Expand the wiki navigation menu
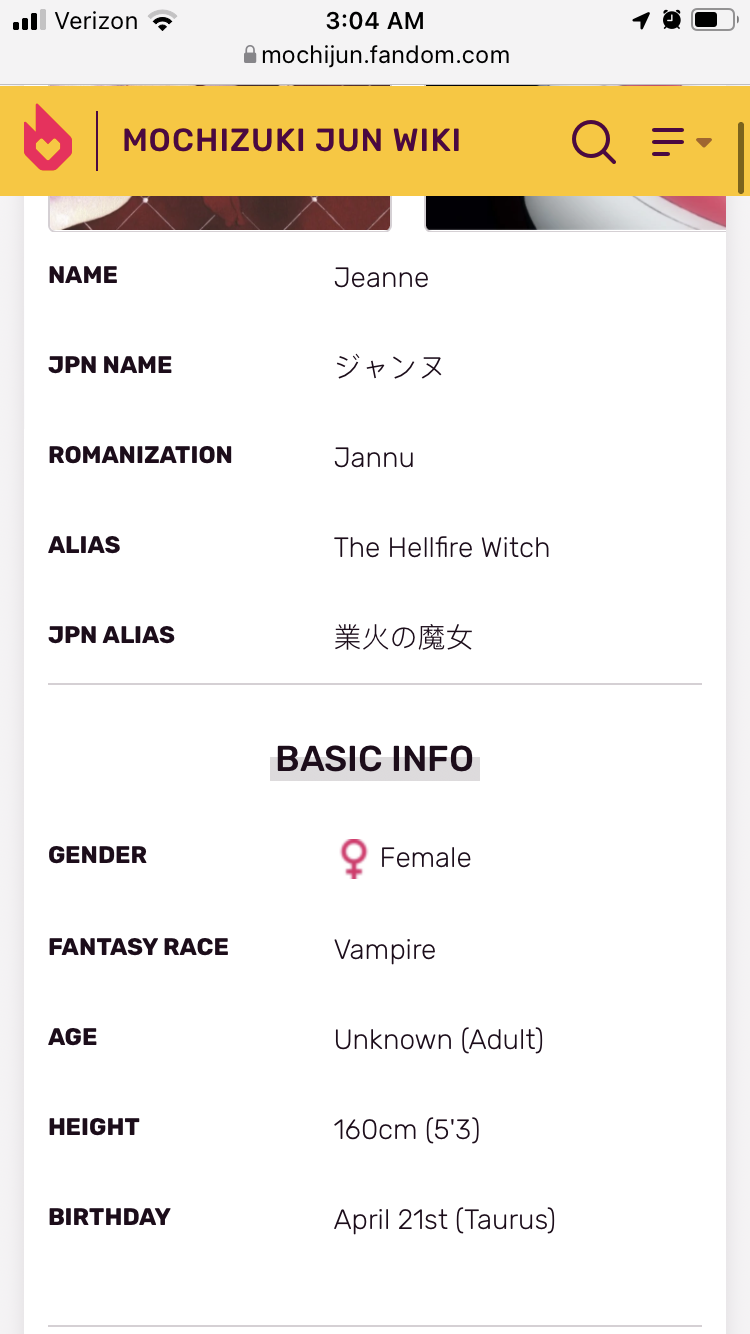 click(681, 142)
